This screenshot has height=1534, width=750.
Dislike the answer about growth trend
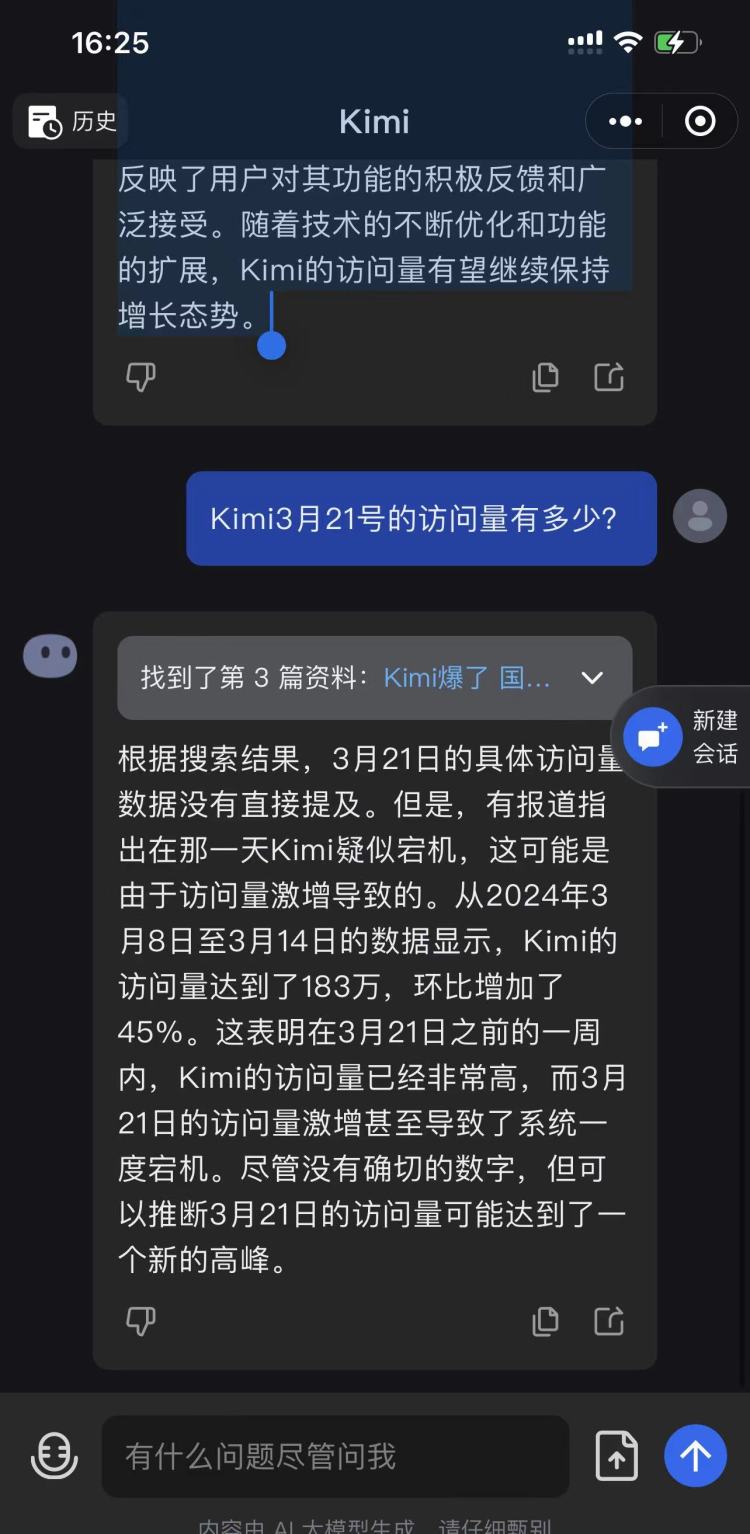coord(141,377)
